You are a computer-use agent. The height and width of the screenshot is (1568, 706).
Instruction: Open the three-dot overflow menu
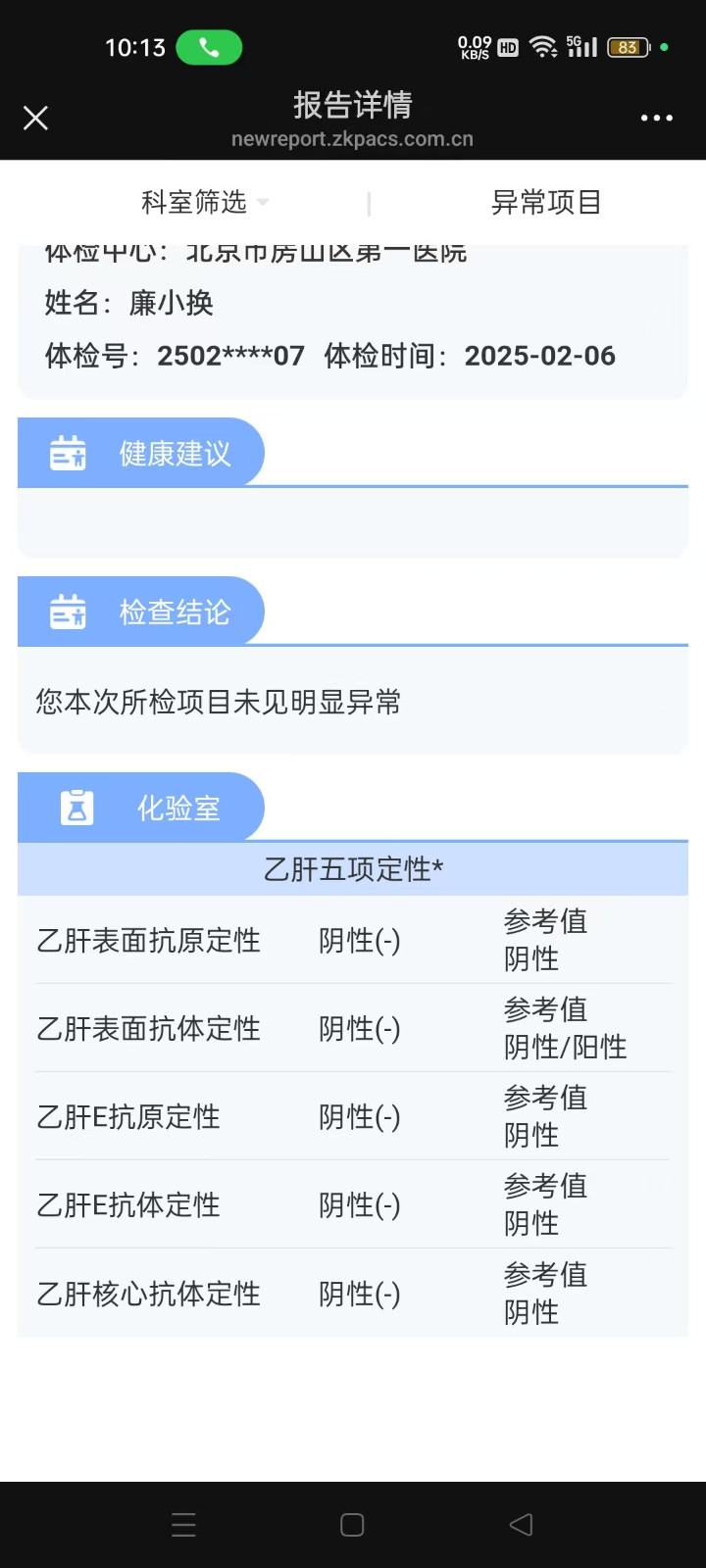[656, 119]
